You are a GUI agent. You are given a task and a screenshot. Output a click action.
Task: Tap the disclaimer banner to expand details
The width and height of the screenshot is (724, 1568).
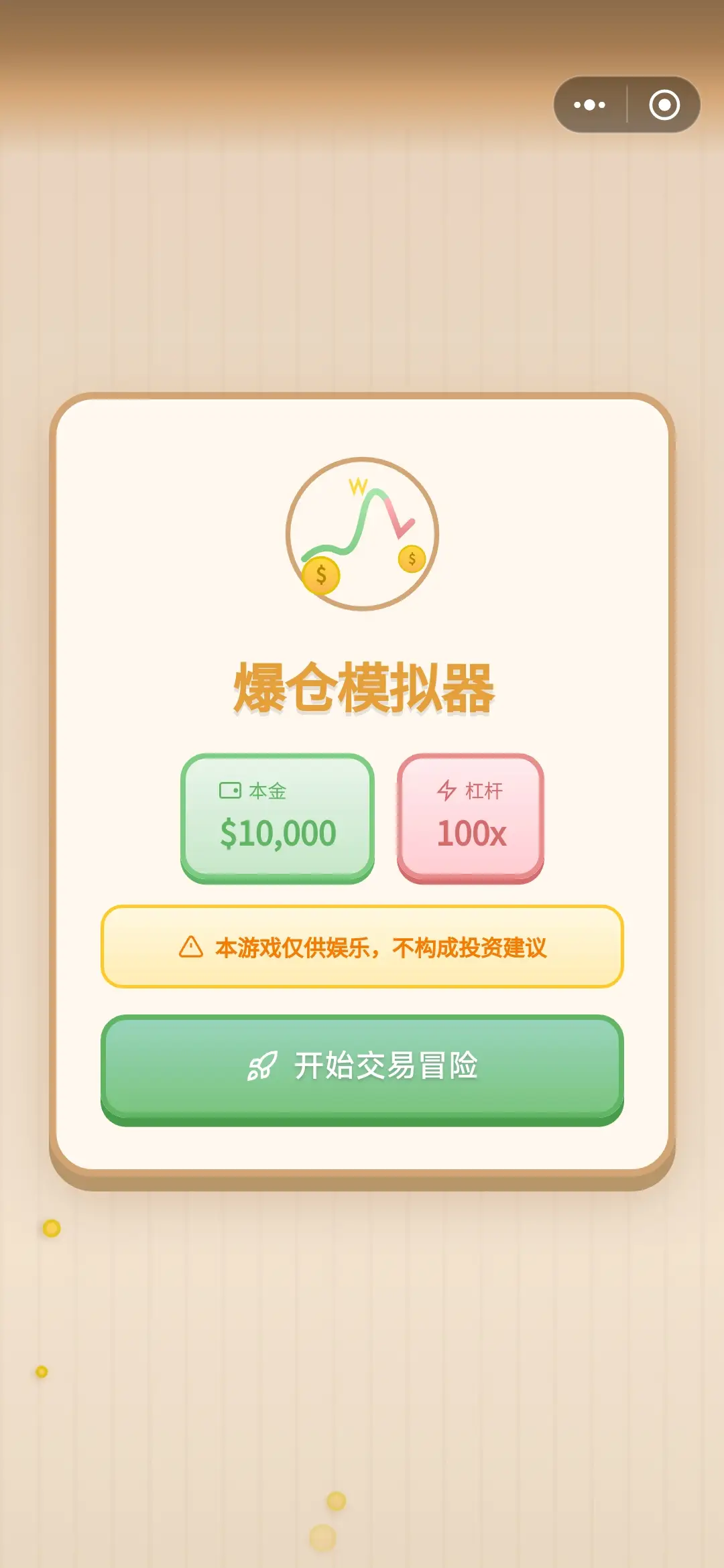pyautogui.click(x=362, y=945)
